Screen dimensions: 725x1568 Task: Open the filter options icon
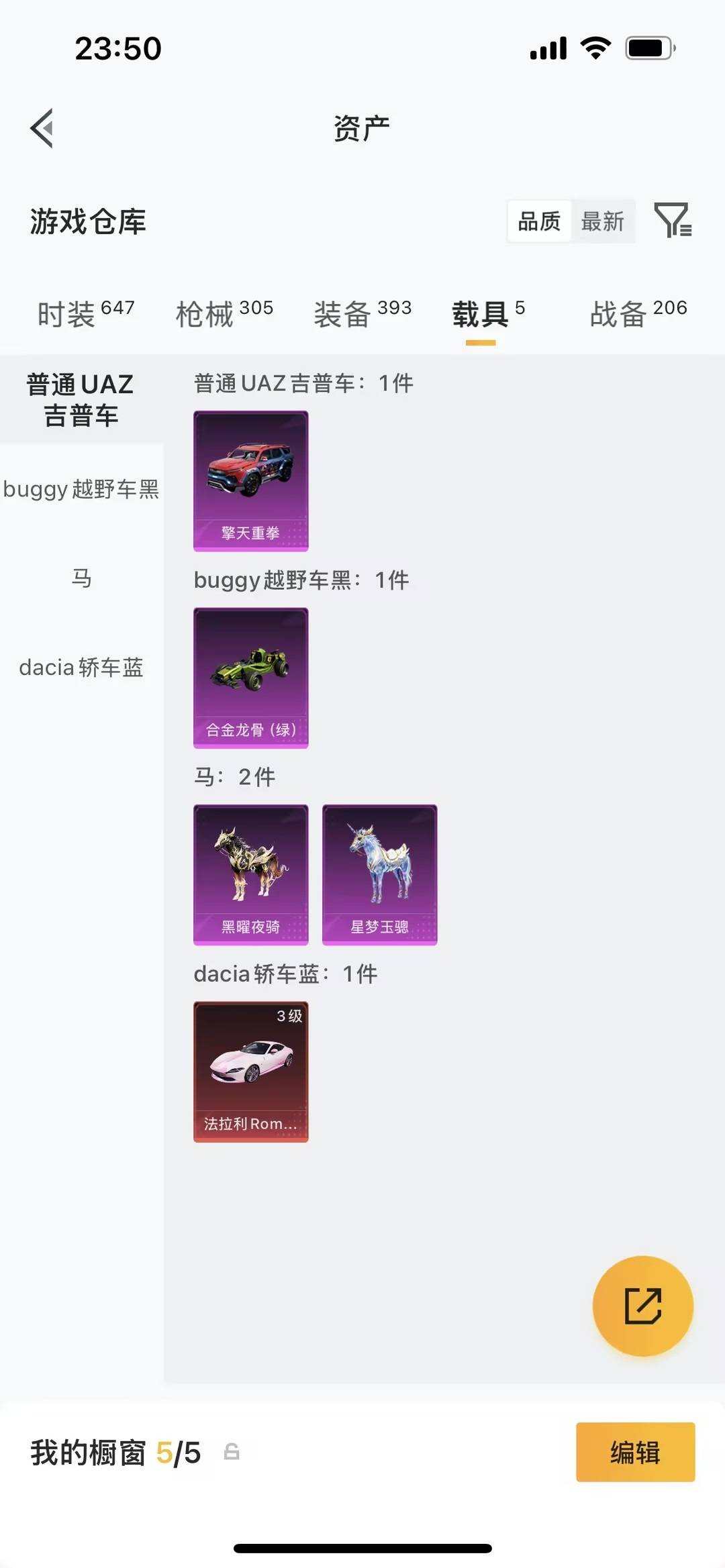pos(674,221)
